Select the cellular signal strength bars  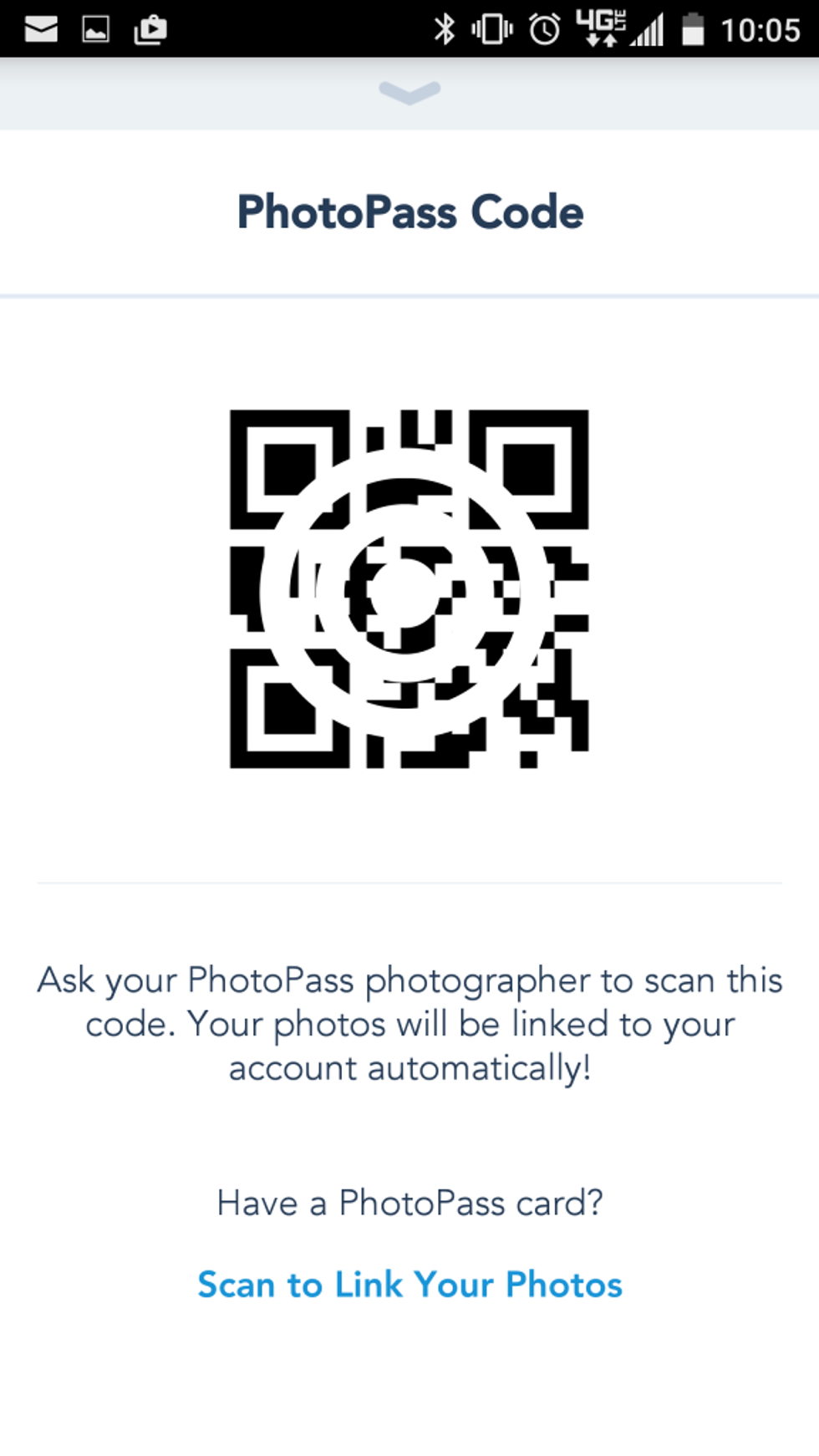[648, 28]
